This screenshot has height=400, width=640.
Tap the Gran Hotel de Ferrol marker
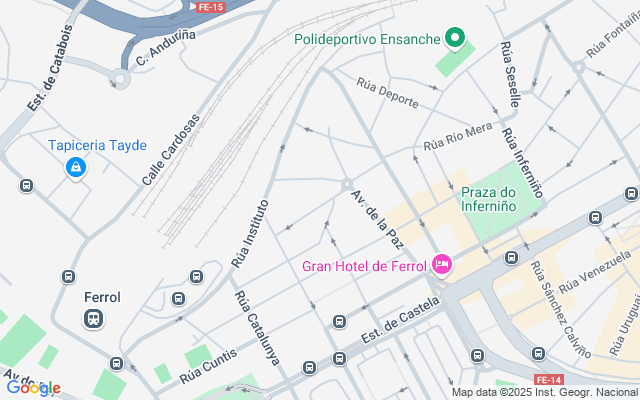[x=442, y=265]
